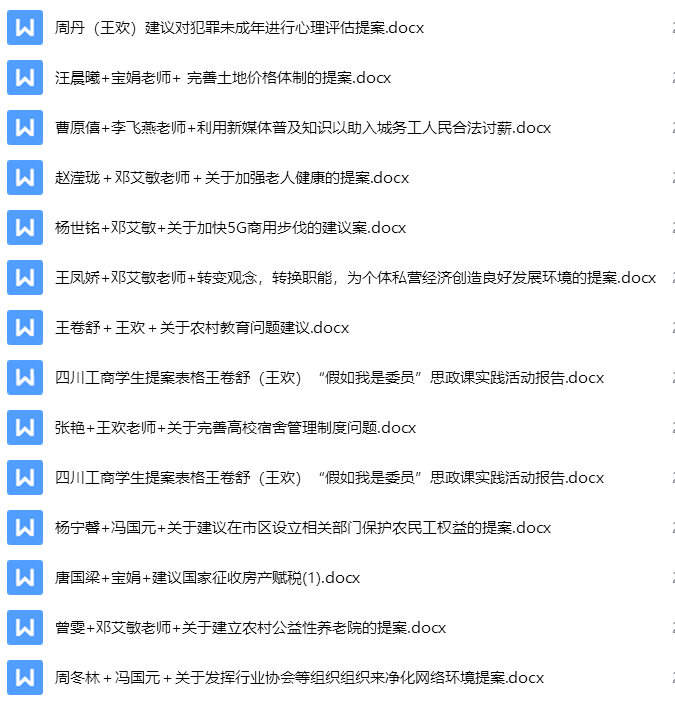Open 周丹（王欢）心理评估提案 document
The height and width of the screenshot is (703, 675).
240,28
